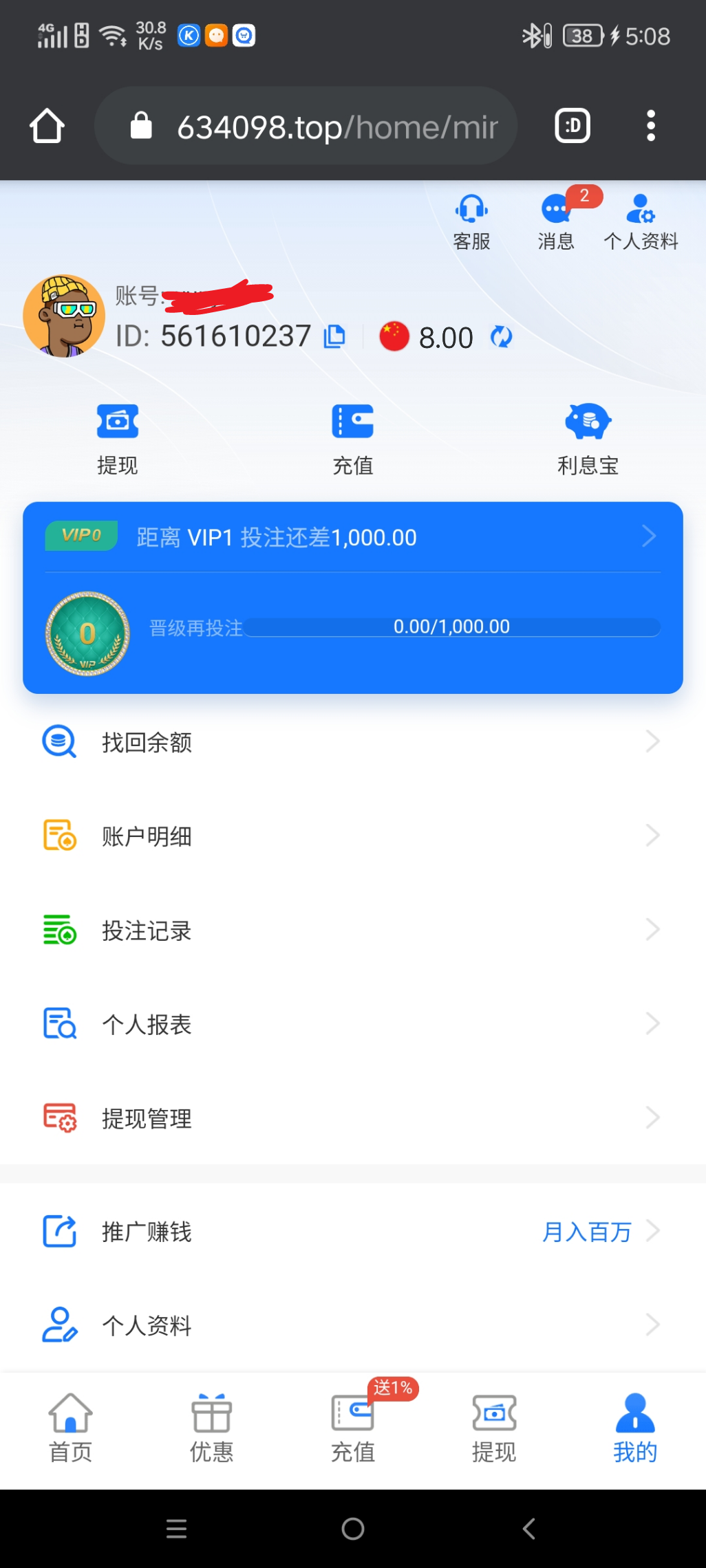Screen dimensions: 706x1568
Task: Switch to the 首页 home tab
Action: tap(70, 1428)
